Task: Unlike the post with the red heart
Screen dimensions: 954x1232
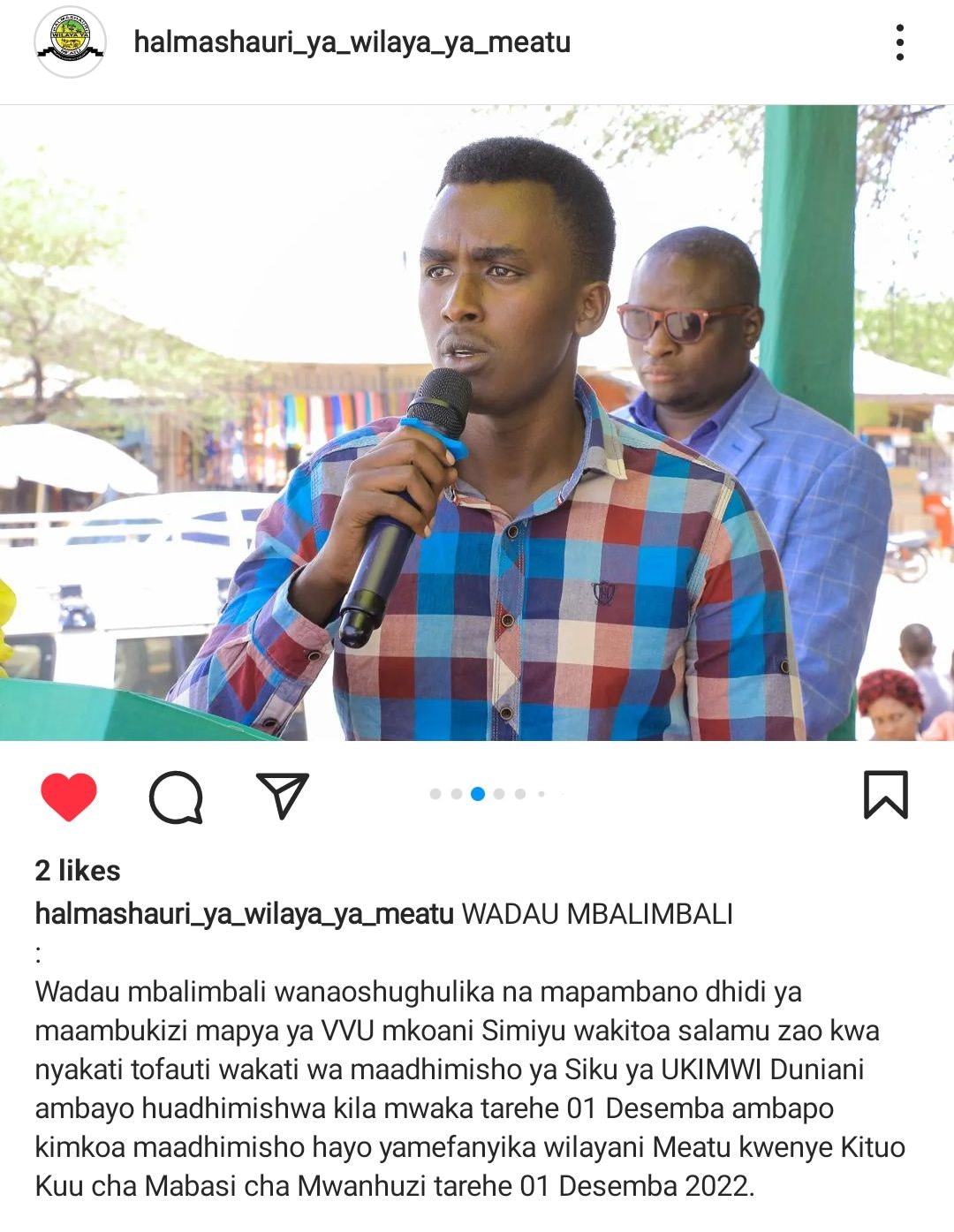Action: 69,796
